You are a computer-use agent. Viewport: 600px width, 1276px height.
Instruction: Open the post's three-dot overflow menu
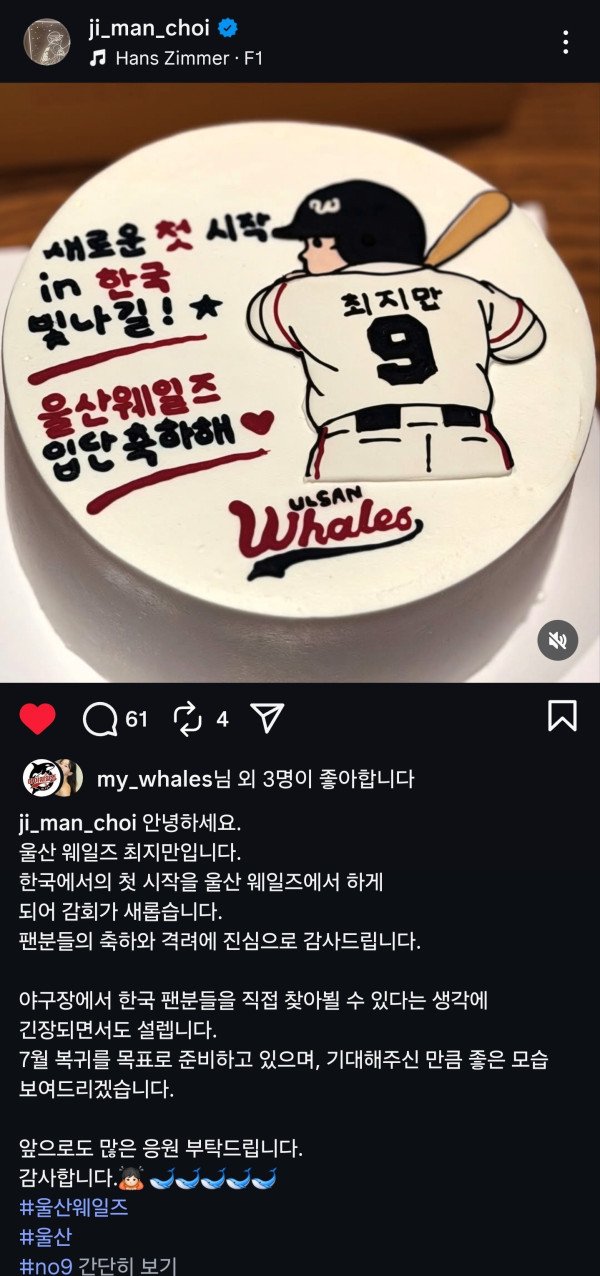566,42
